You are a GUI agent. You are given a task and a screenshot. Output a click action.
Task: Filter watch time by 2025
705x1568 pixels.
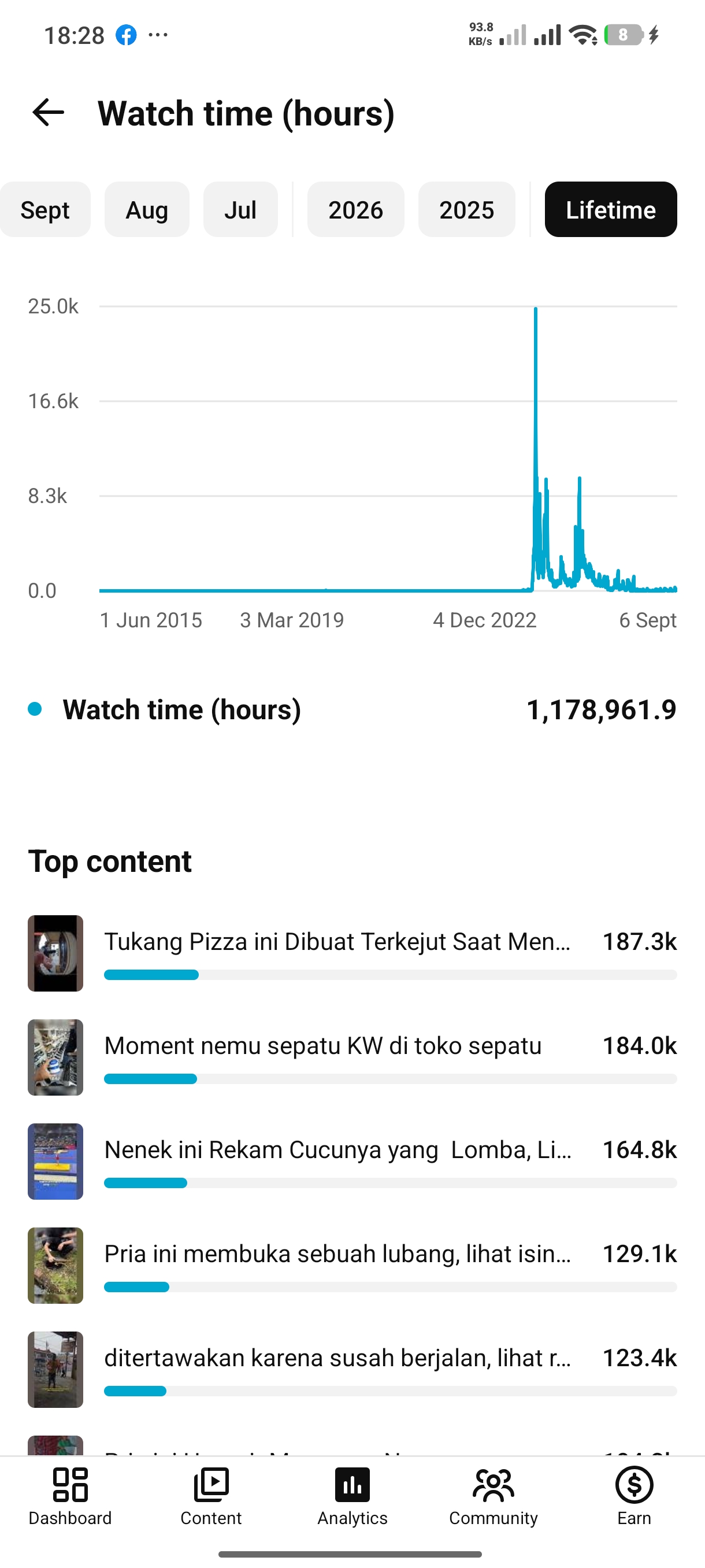[466, 209]
